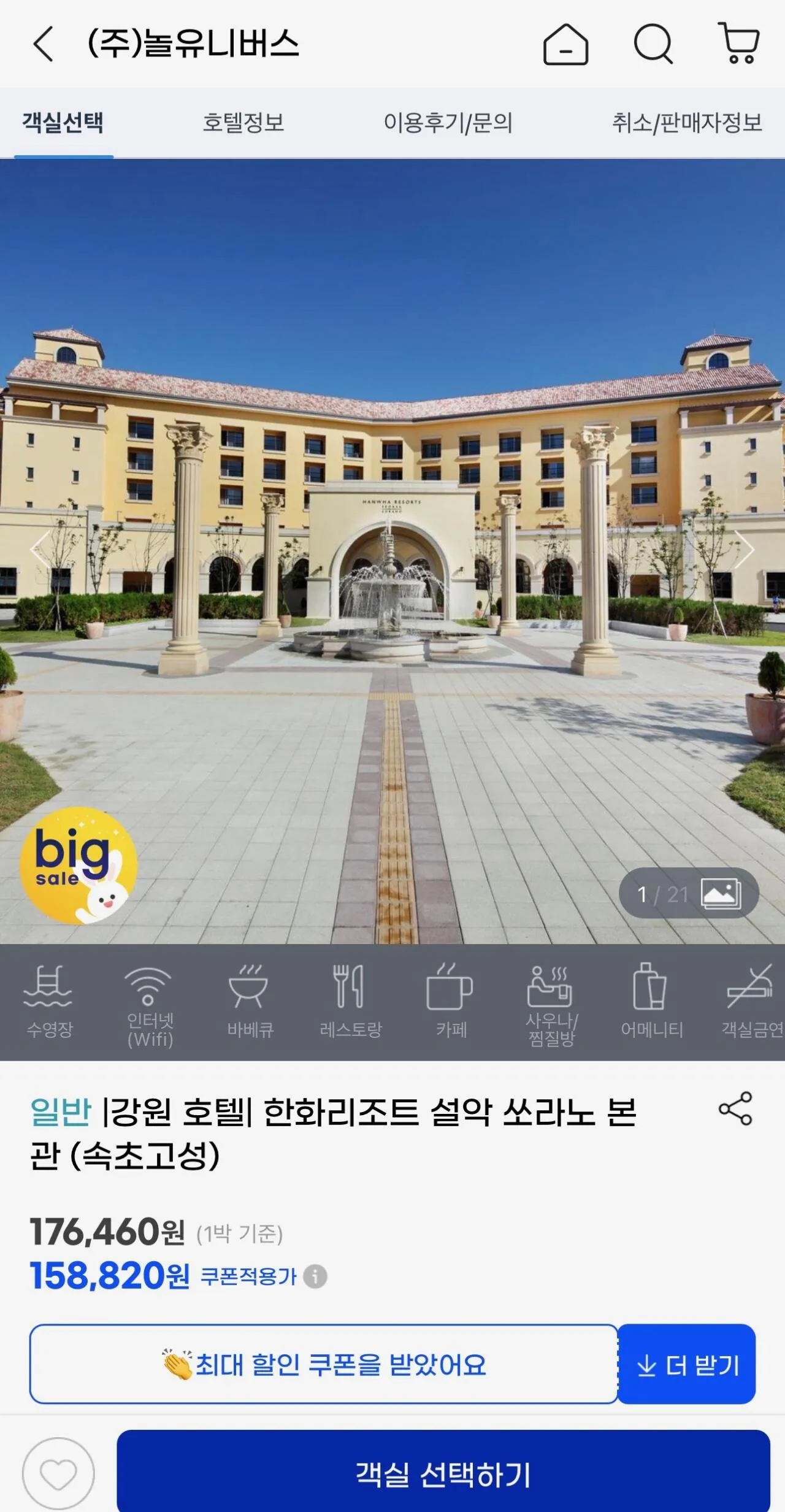Switch to the 호텔정보 tab
Viewport: 785px width, 1512px height.
coord(243,123)
